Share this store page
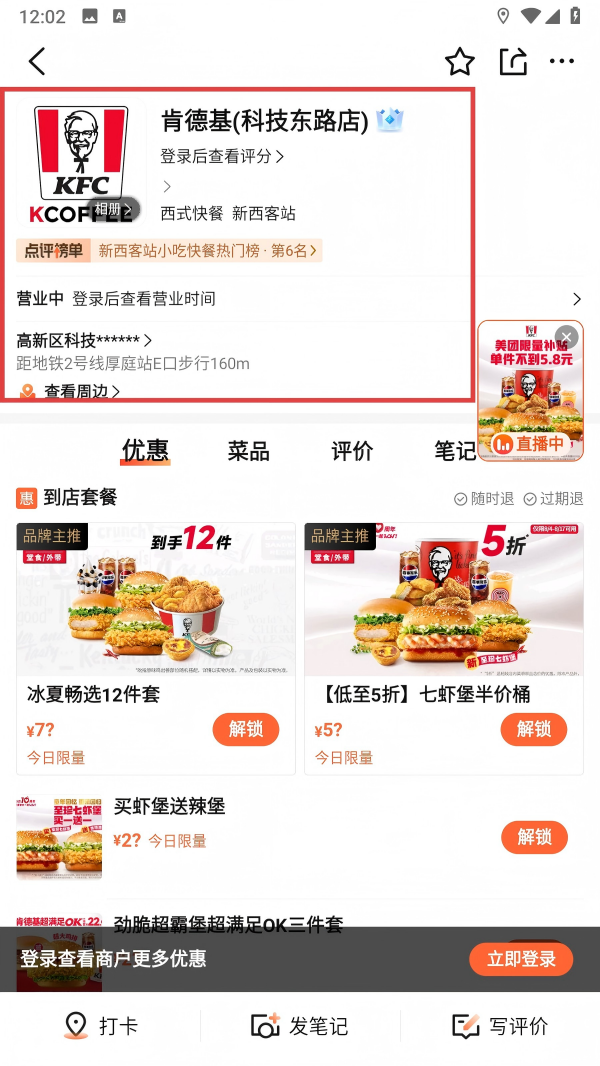The width and height of the screenshot is (600, 1066). click(513, 62)
